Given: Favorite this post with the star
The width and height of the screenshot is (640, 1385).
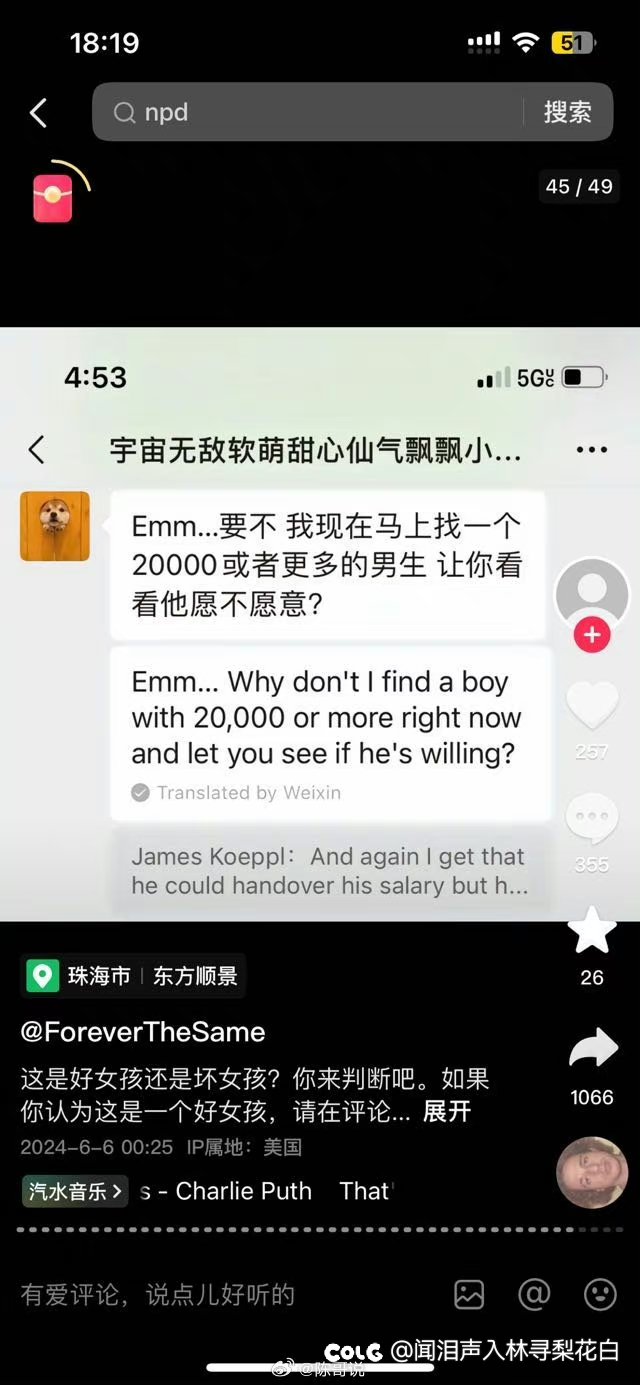Looking at the screenshot, I should (x=592, y=931).
